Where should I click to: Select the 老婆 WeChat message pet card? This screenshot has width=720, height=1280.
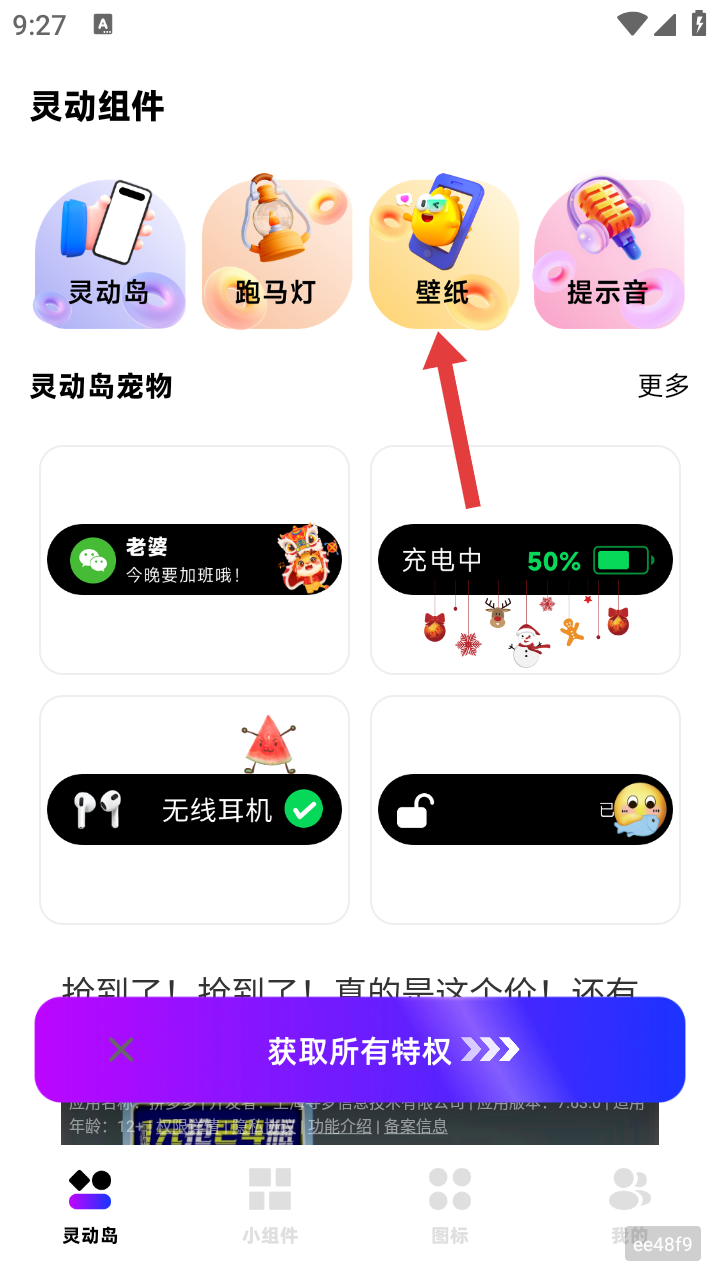click(194, 560)
